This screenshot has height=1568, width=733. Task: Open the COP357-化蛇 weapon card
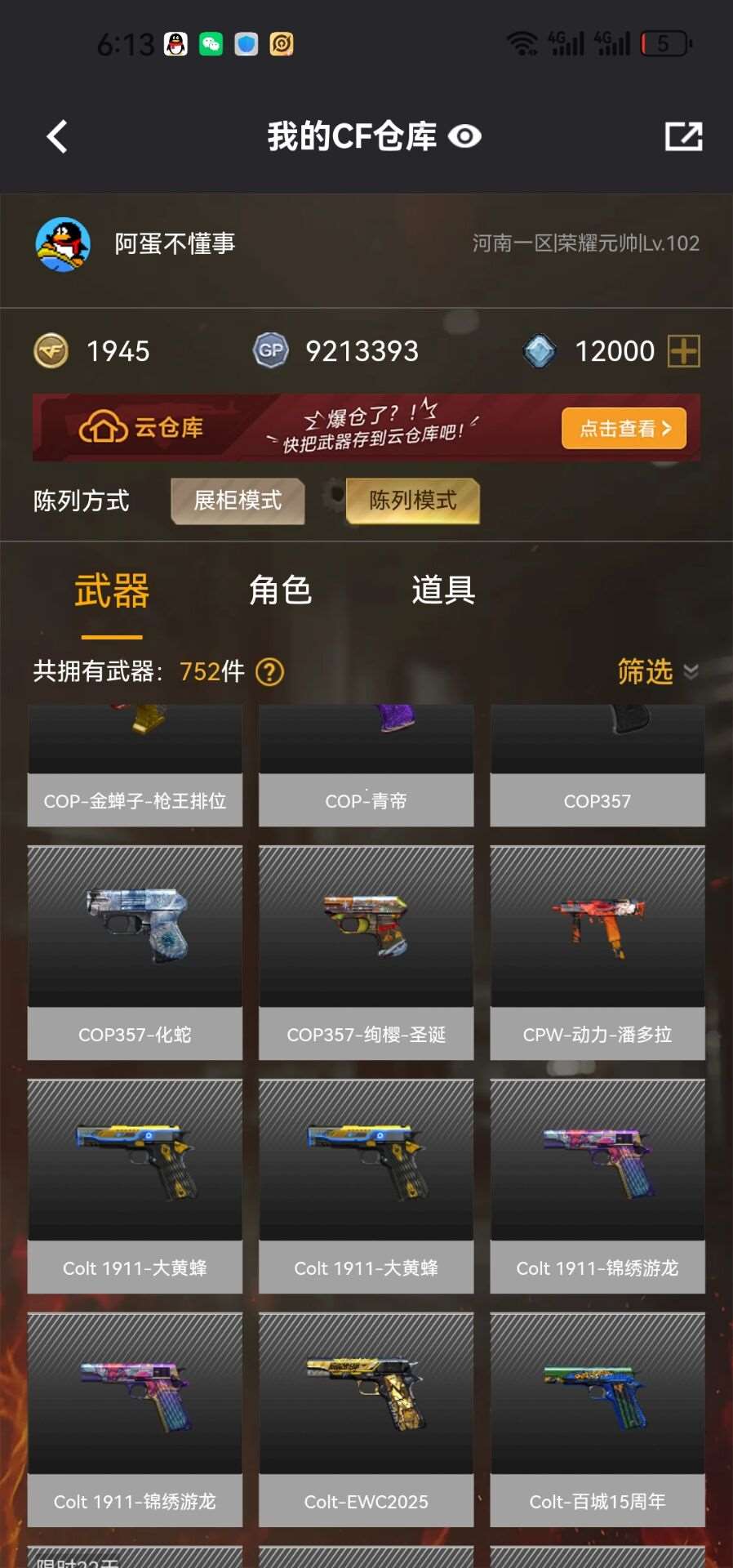pyautogui.click(x=135, y=952)
